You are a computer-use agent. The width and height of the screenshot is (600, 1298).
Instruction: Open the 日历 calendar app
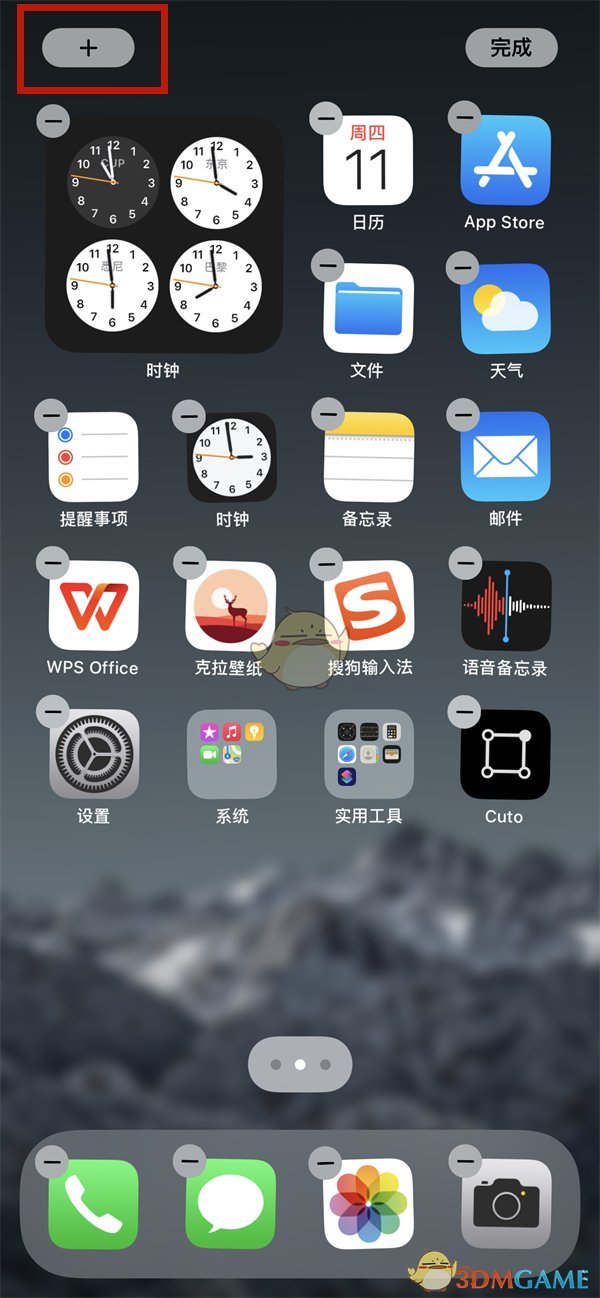[x=368, y=160]
